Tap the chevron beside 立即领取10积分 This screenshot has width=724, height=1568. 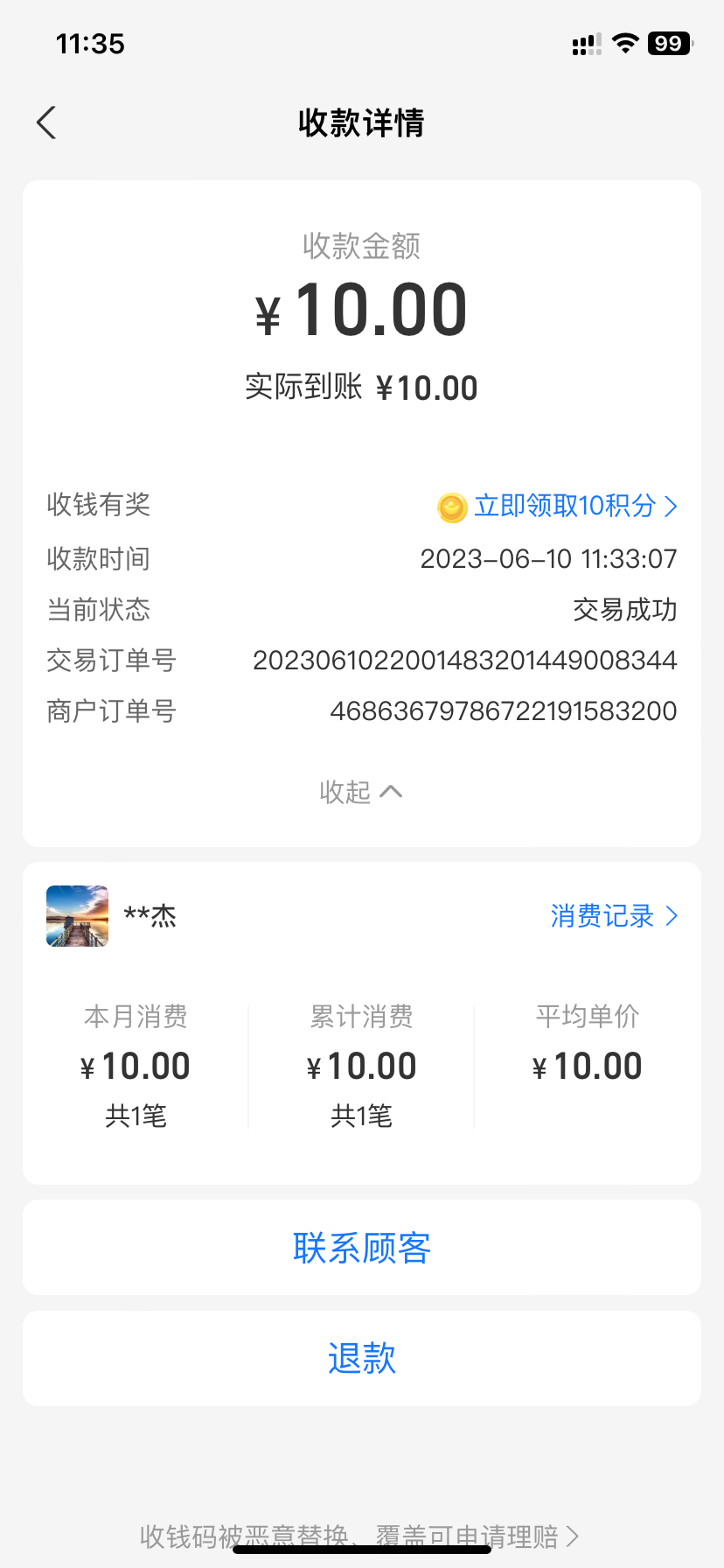pyautogui.click(x=672, y=507)
